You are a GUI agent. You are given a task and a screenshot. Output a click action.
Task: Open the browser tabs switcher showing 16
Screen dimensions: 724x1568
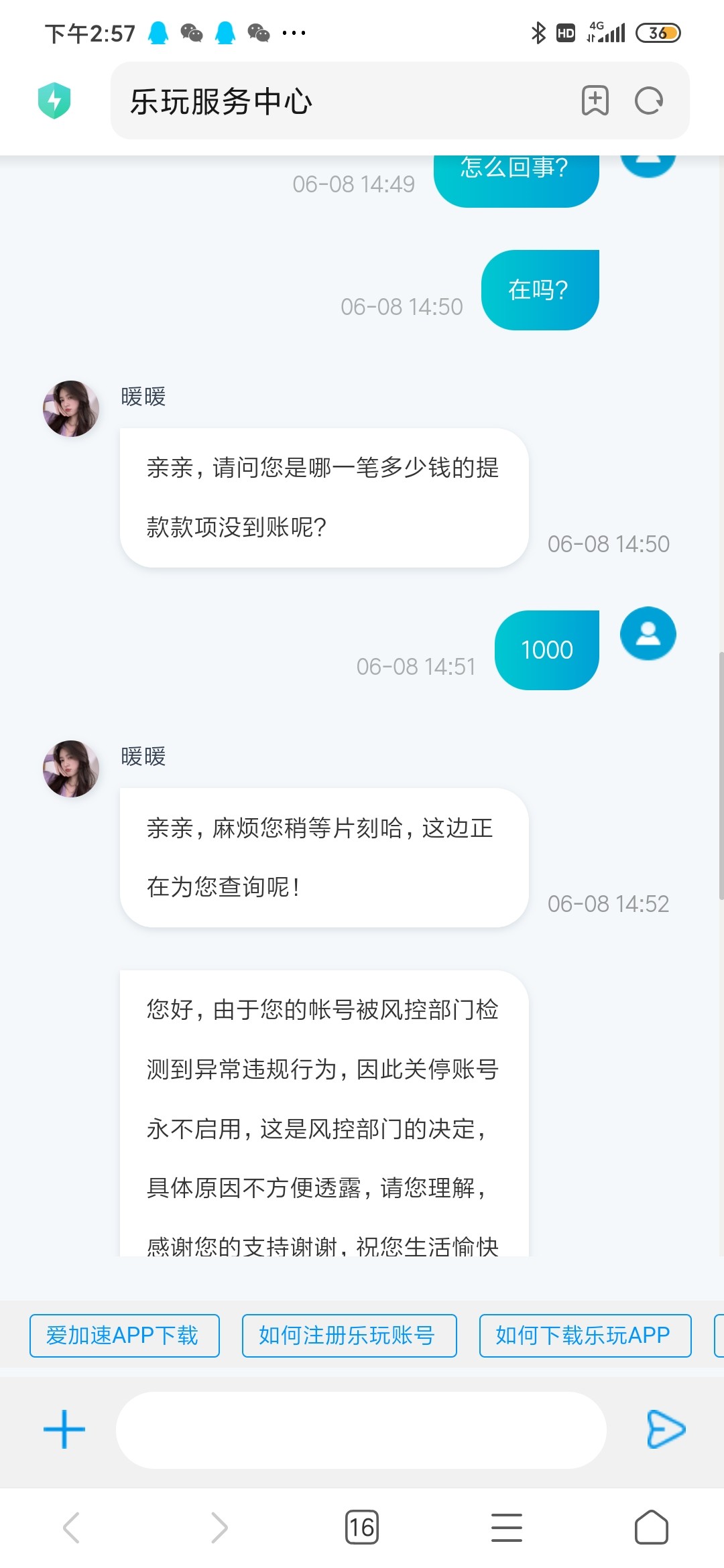361,1528
